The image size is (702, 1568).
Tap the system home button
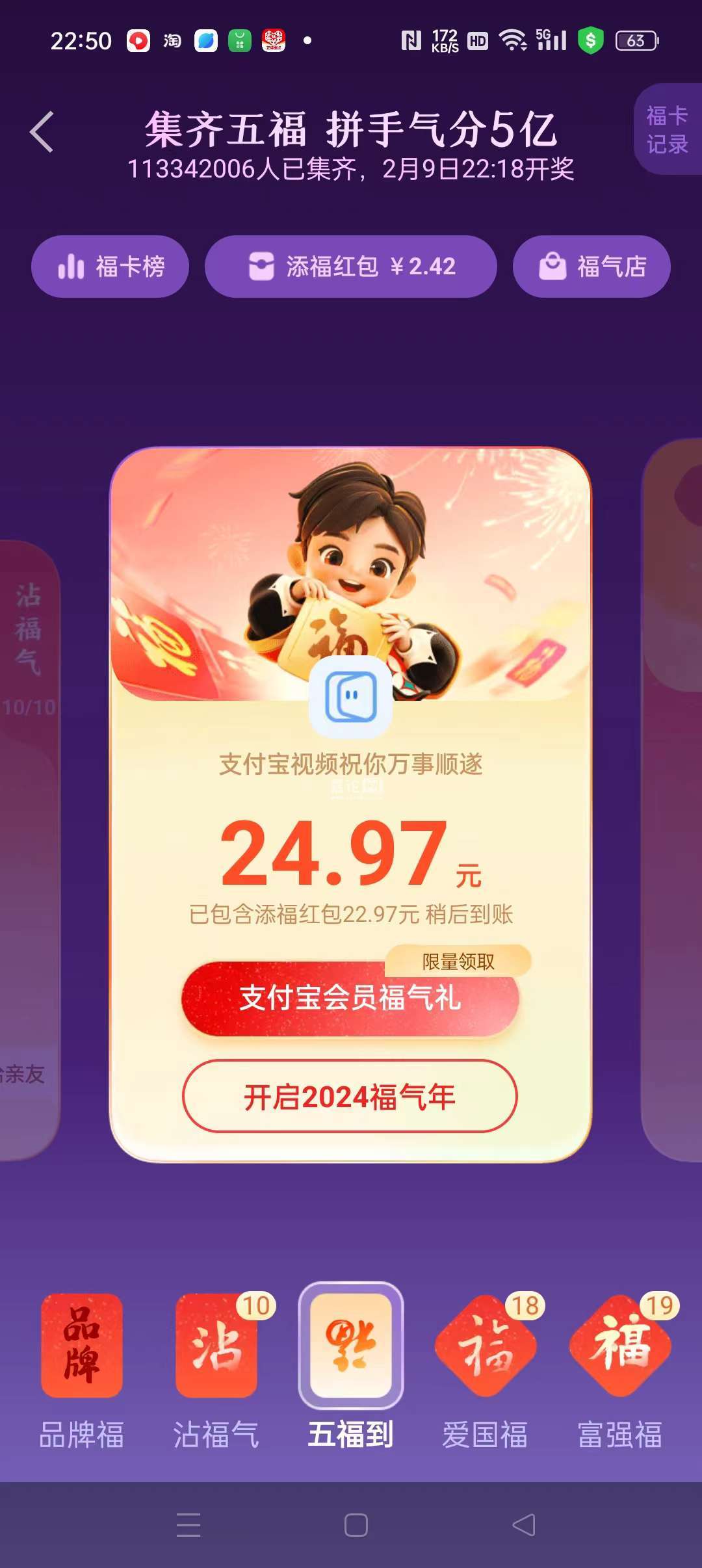tap(356, 1524)
